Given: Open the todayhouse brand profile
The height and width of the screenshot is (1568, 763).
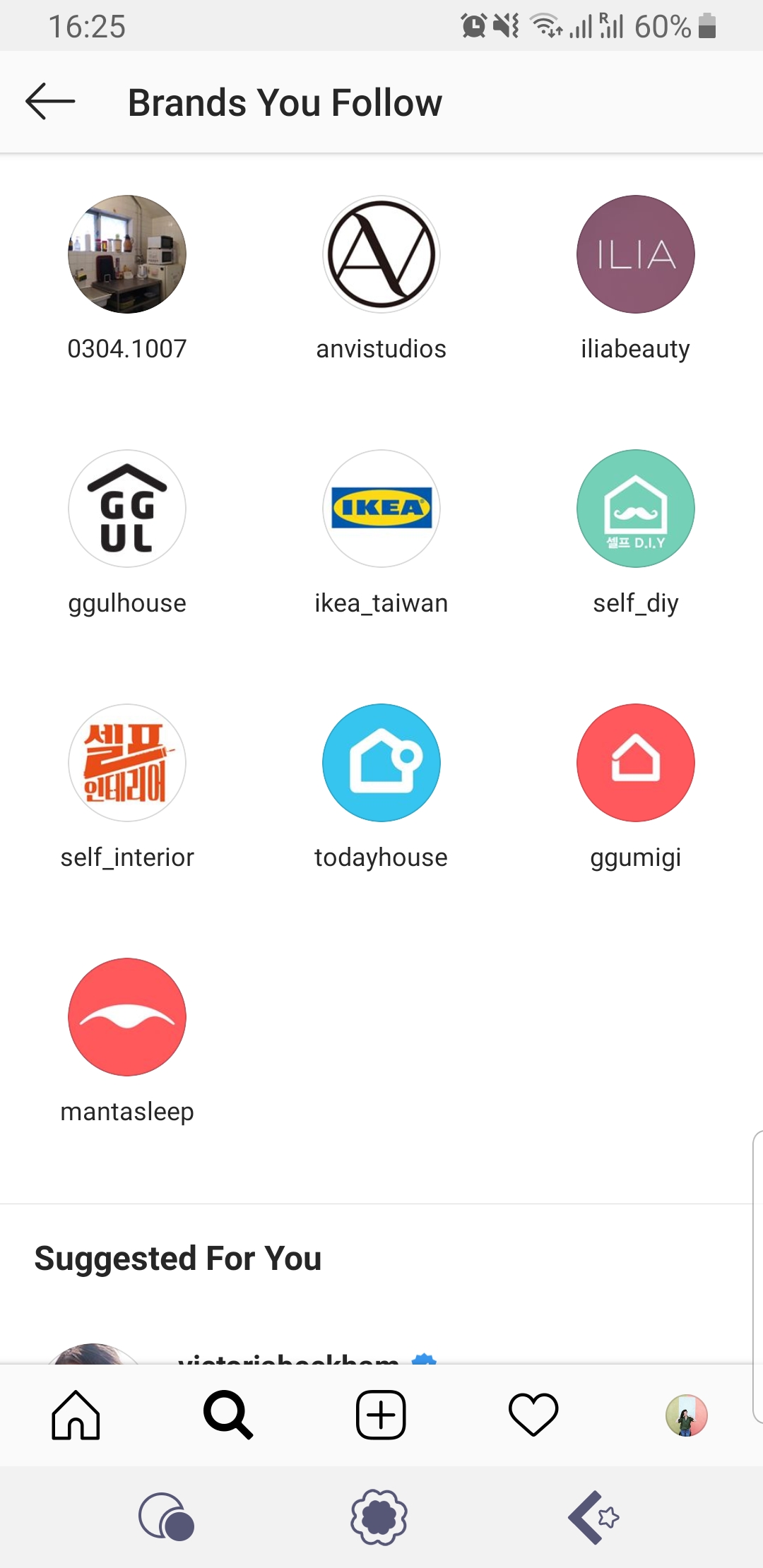Looking at the screenshot, I should (381, 764).
